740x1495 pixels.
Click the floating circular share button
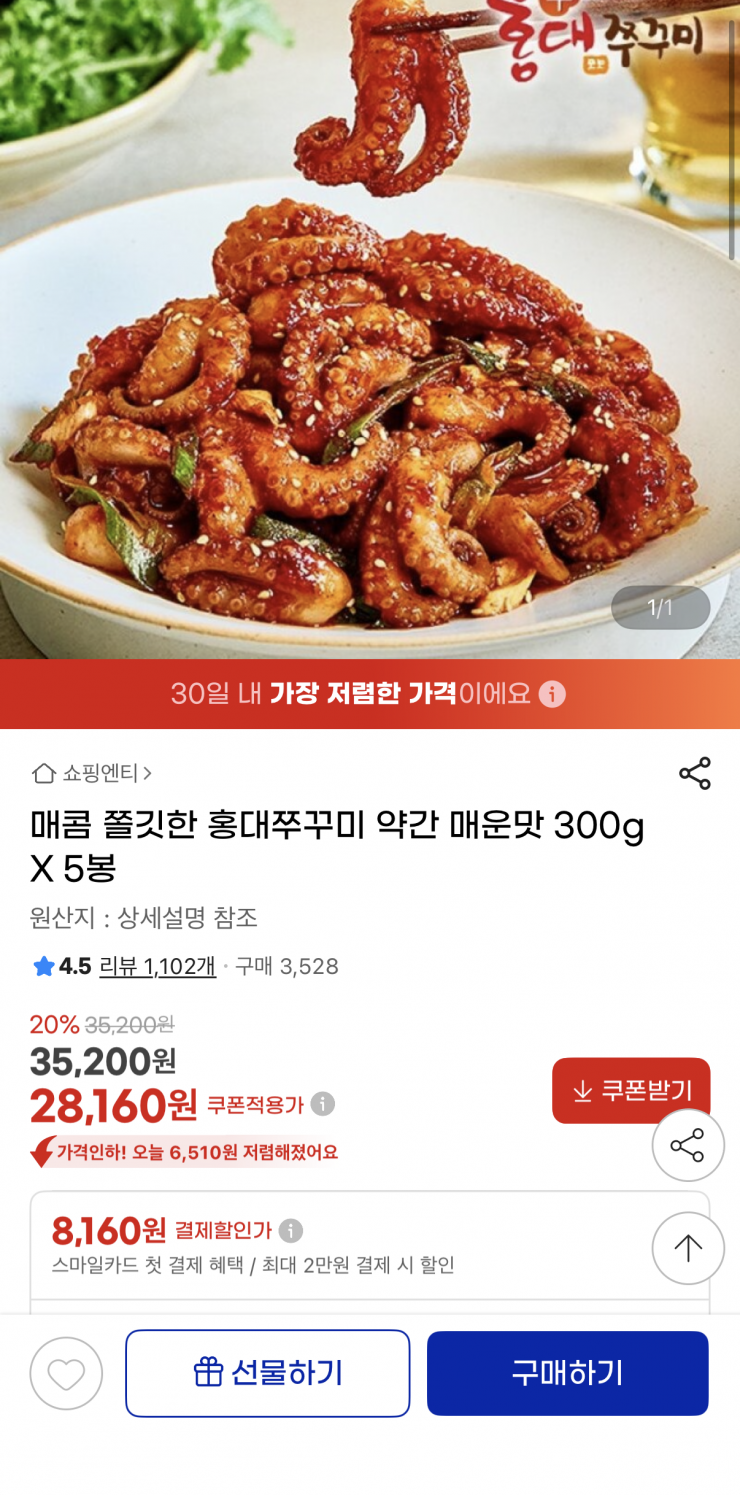688,1144
